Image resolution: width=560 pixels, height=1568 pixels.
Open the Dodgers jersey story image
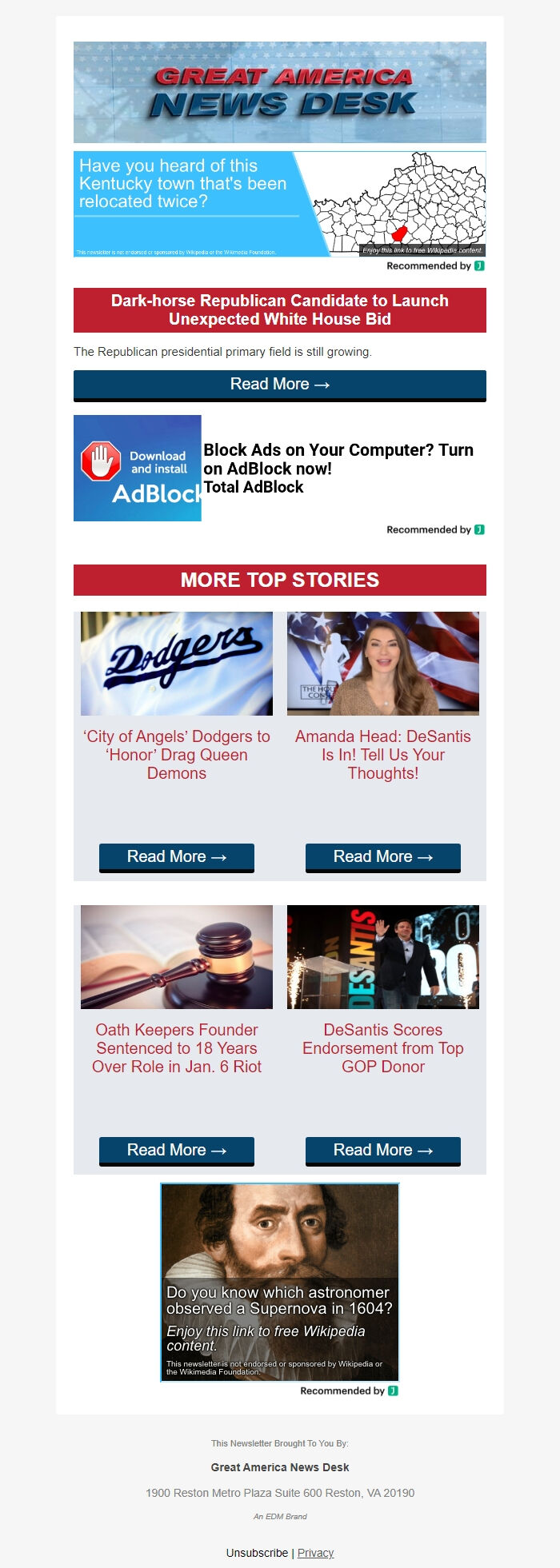pyautogui.click(x=177, y=664)
